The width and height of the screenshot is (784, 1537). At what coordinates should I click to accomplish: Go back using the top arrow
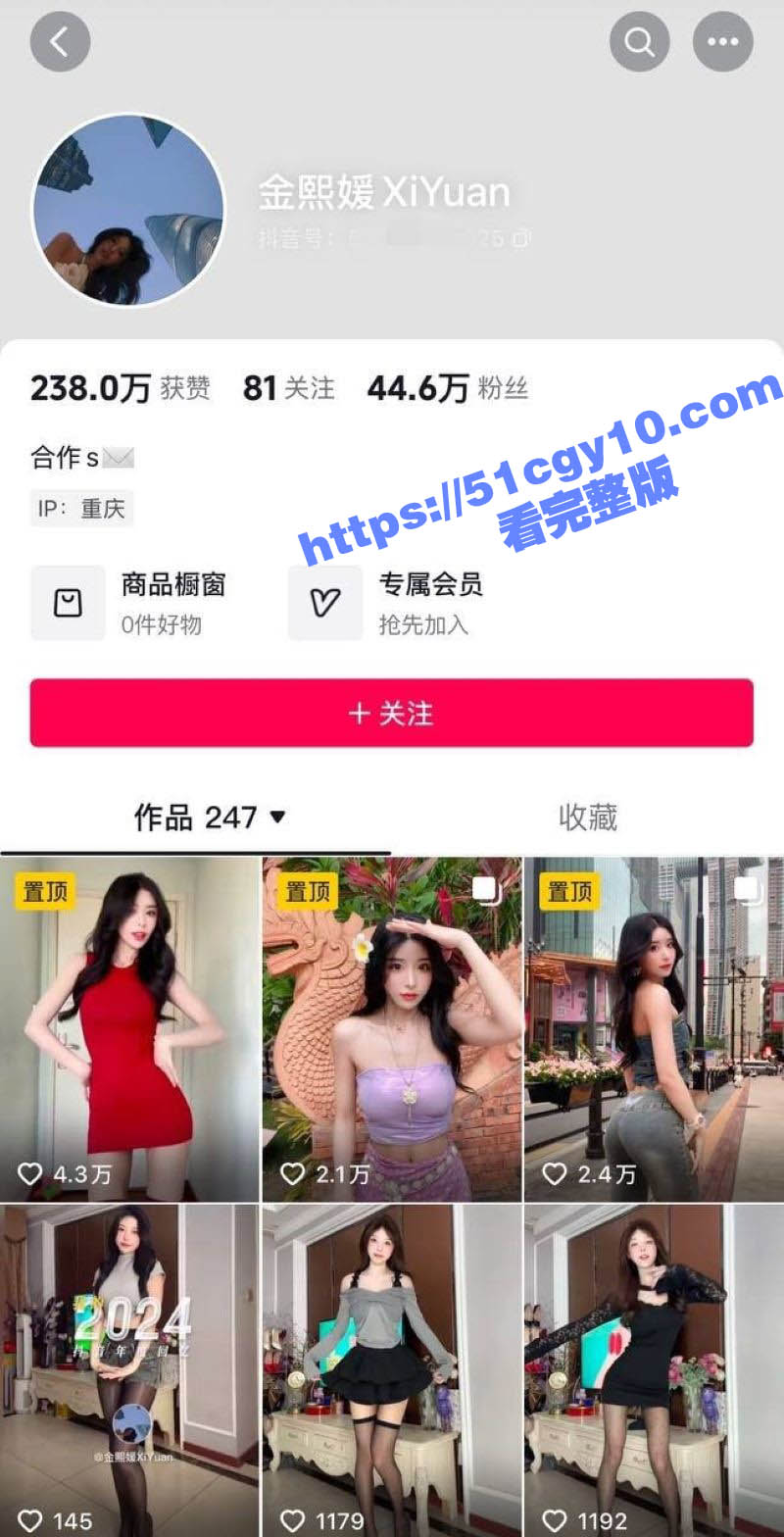[60, 41]
